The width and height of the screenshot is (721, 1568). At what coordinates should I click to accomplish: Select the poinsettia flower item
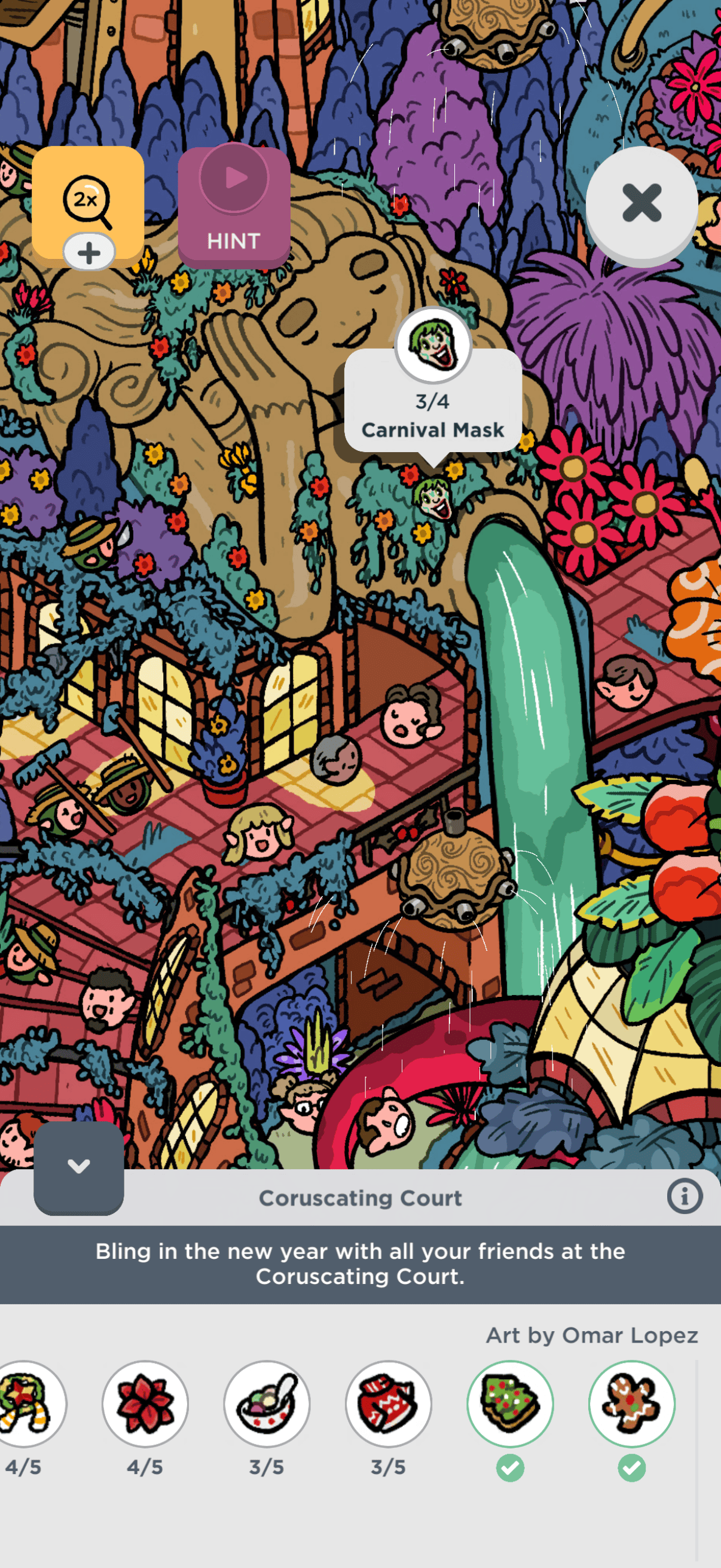pyautogui.click(x=145, y=1403)
